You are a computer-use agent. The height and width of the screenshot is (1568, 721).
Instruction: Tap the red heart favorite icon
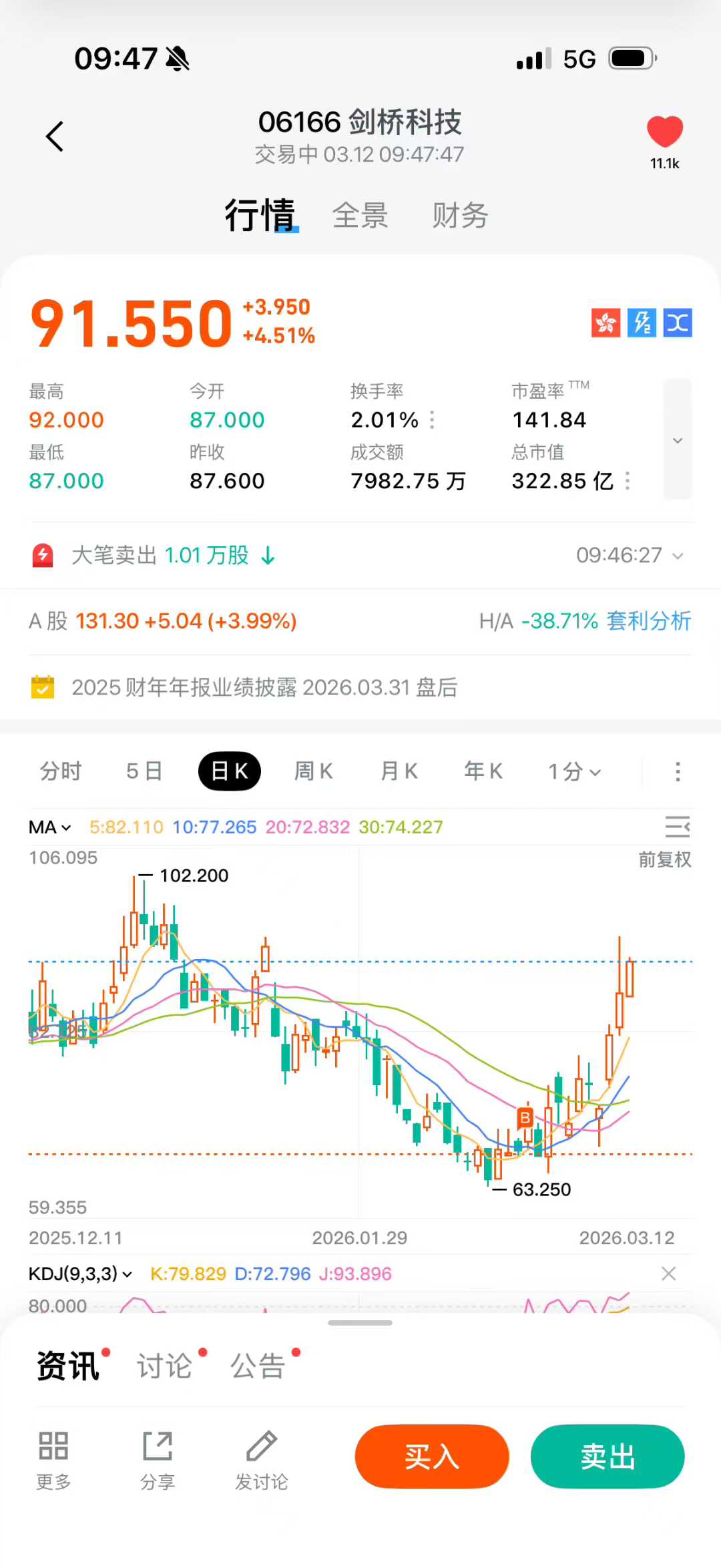(x=664, y=132)
